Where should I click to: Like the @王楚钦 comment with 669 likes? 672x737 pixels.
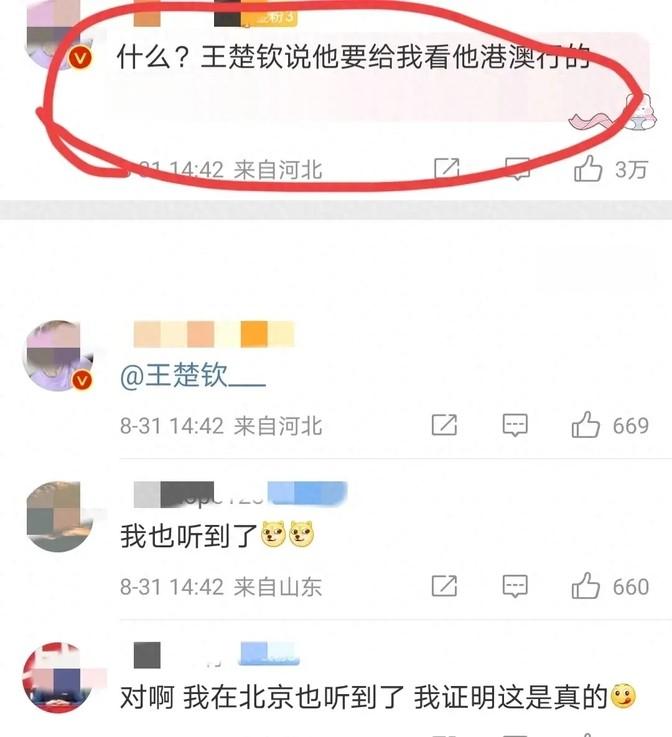pyautogui.click(x=586, y=425)
